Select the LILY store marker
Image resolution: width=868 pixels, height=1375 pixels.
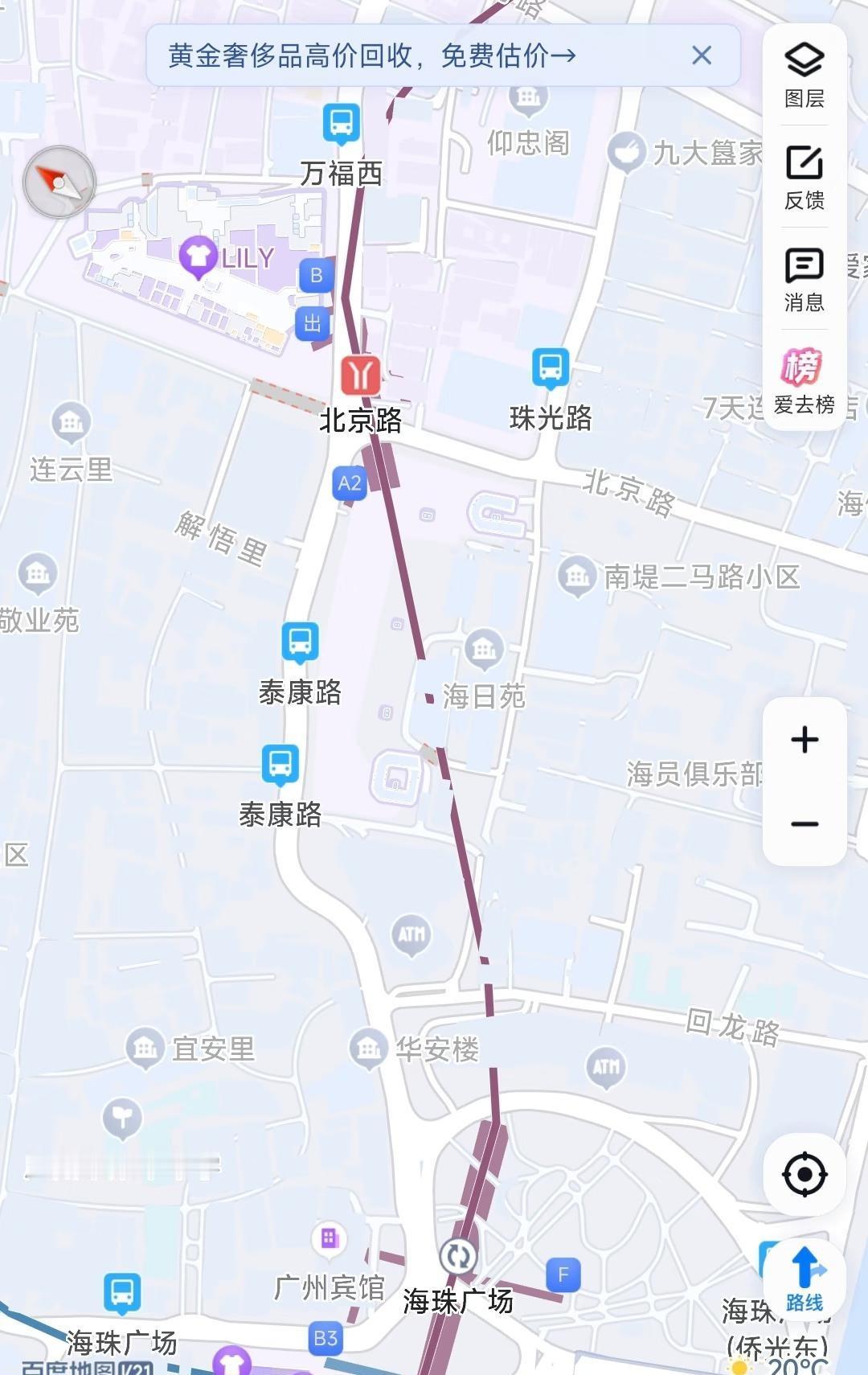pyautogui.click(x=197, y=258)
